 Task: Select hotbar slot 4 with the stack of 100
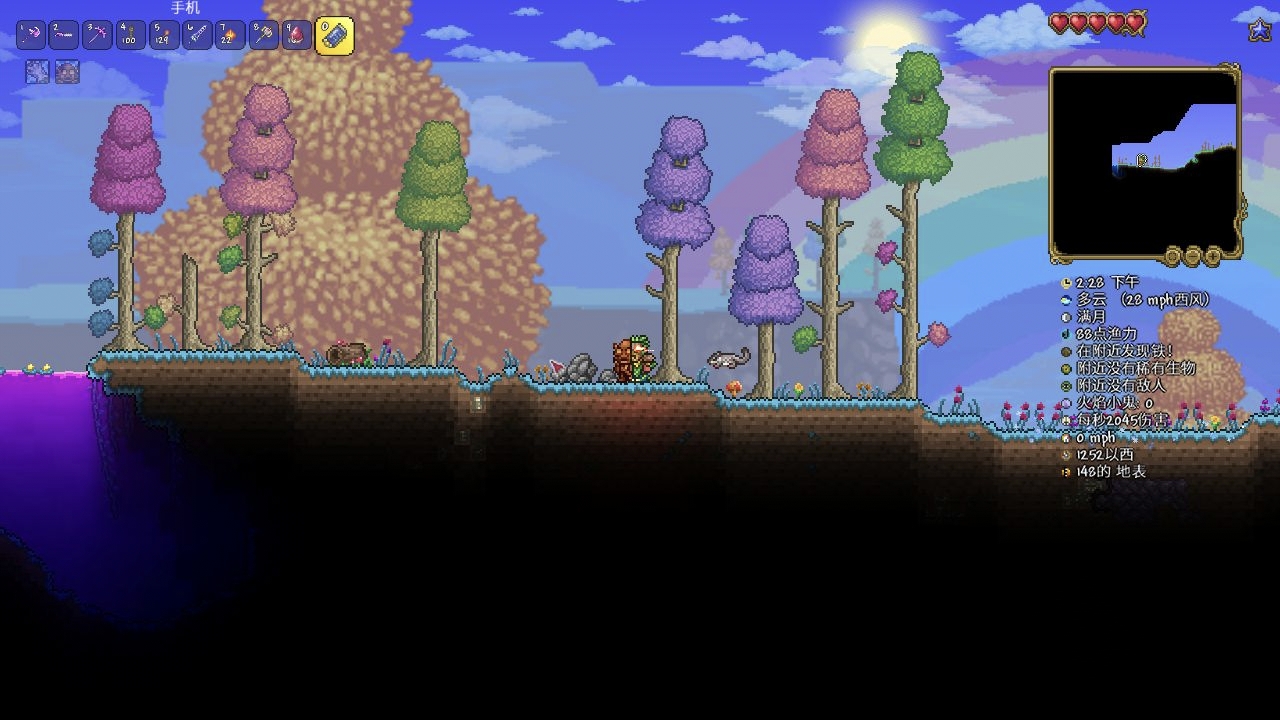131,35
